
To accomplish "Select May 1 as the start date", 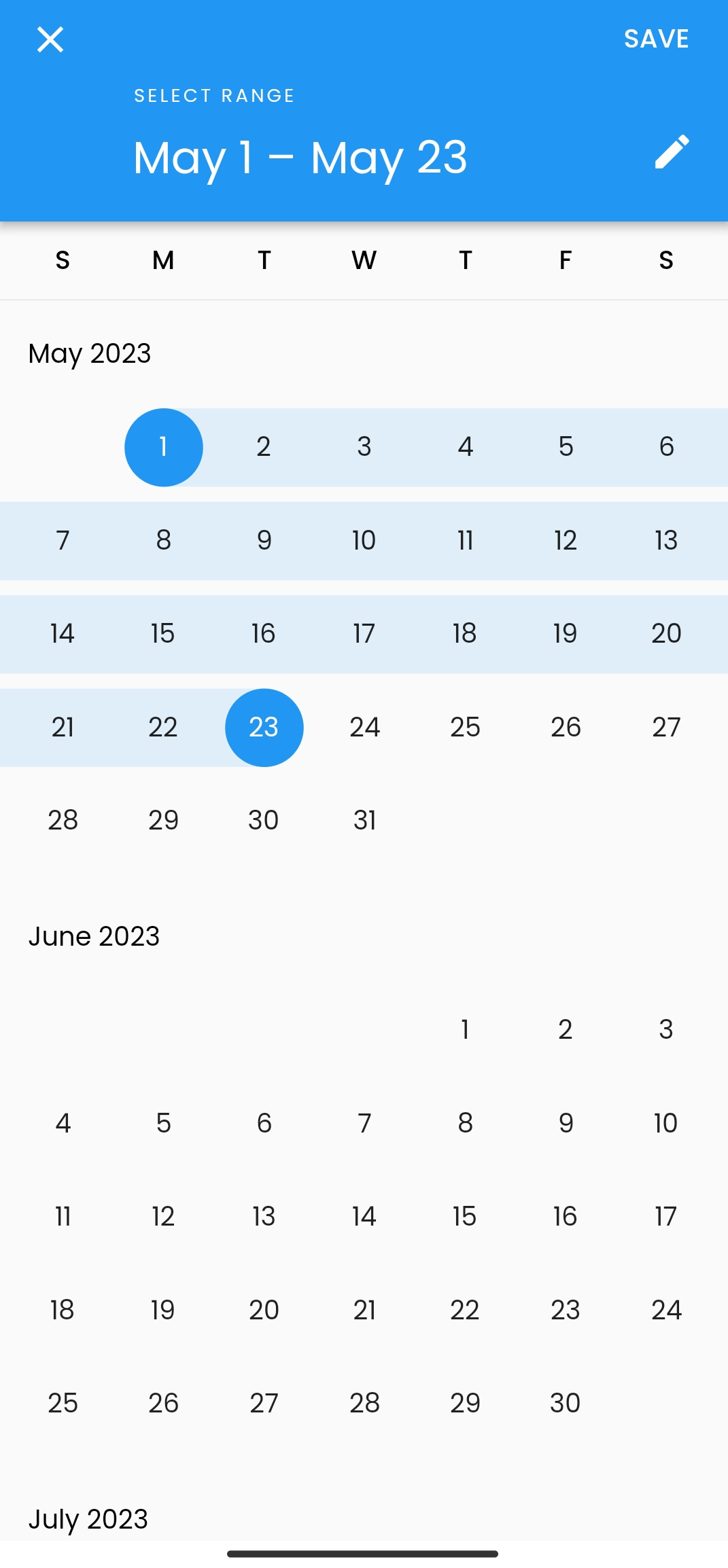I will [163, 447].
